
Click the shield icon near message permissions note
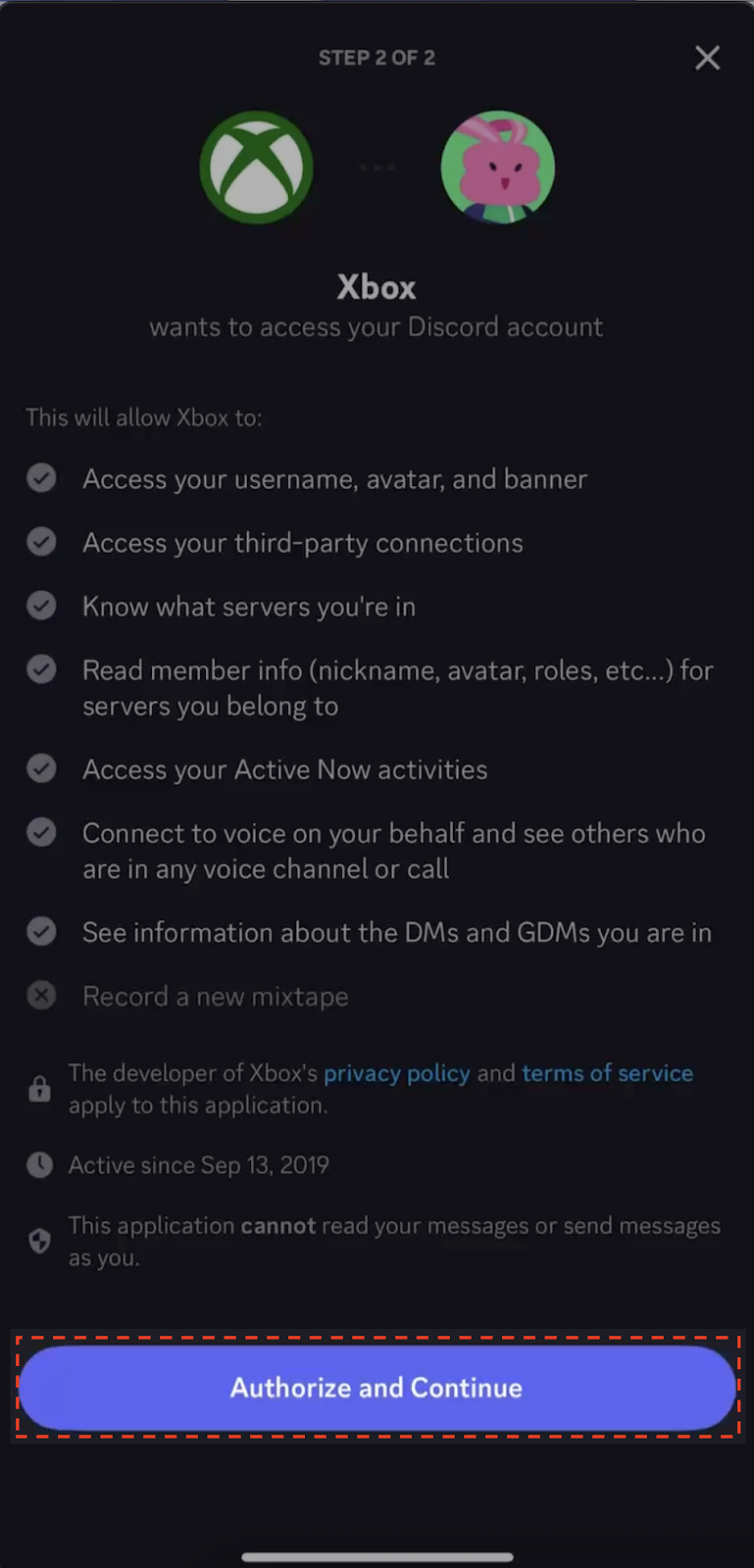tap(39, 1241)
